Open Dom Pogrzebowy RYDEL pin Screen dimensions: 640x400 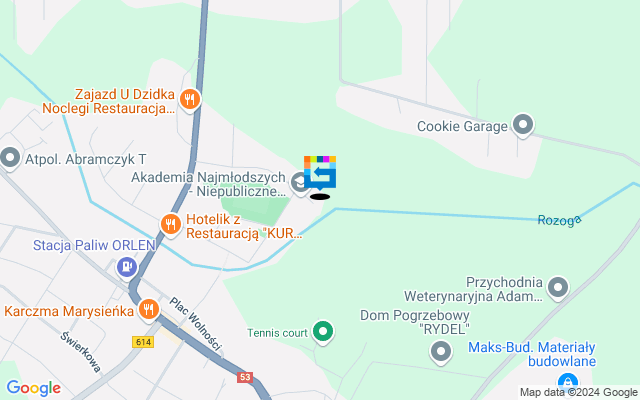[441, 351]
